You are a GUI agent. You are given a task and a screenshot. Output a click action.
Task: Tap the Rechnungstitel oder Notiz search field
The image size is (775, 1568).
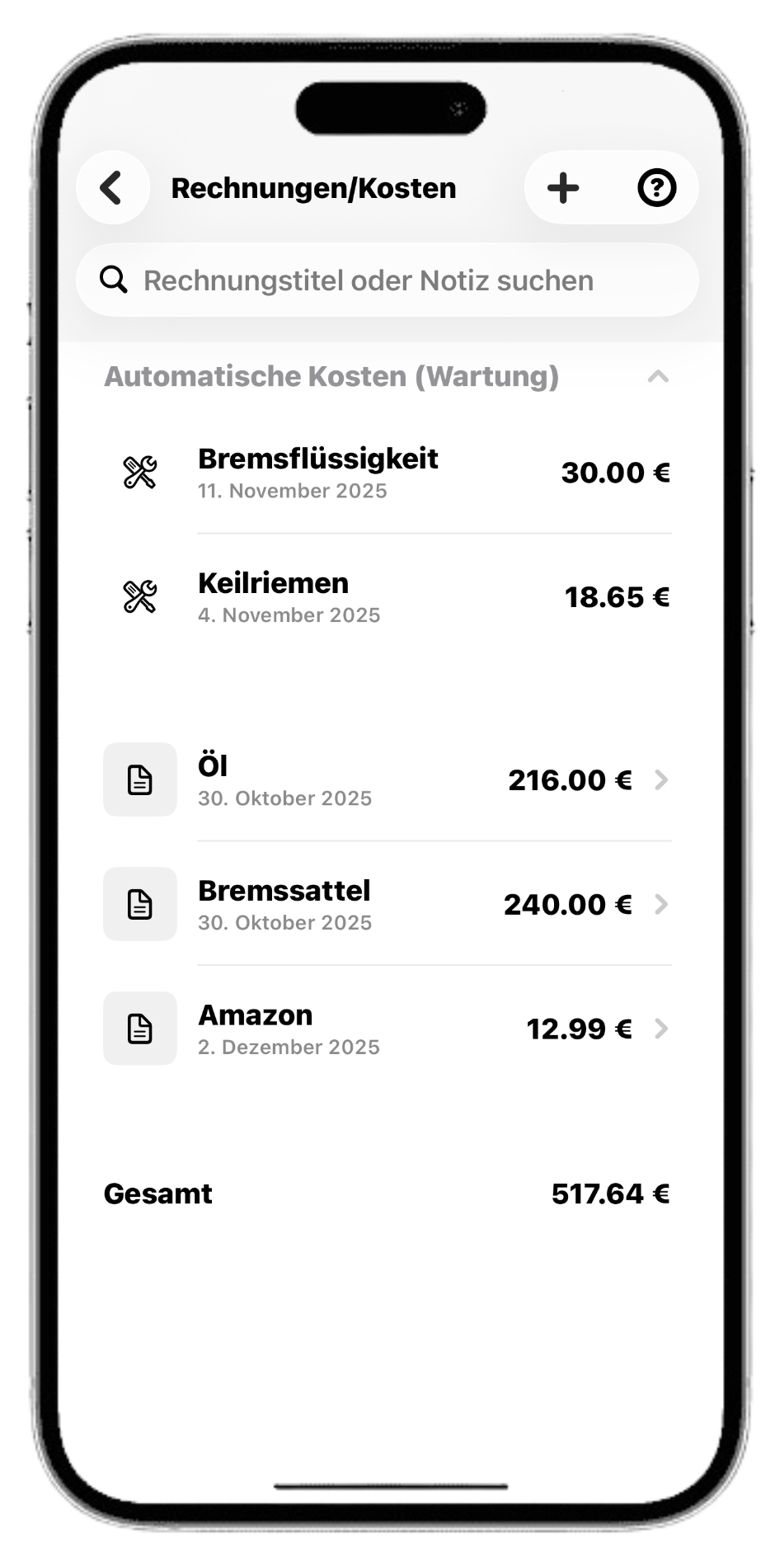[x=387, y=280]
